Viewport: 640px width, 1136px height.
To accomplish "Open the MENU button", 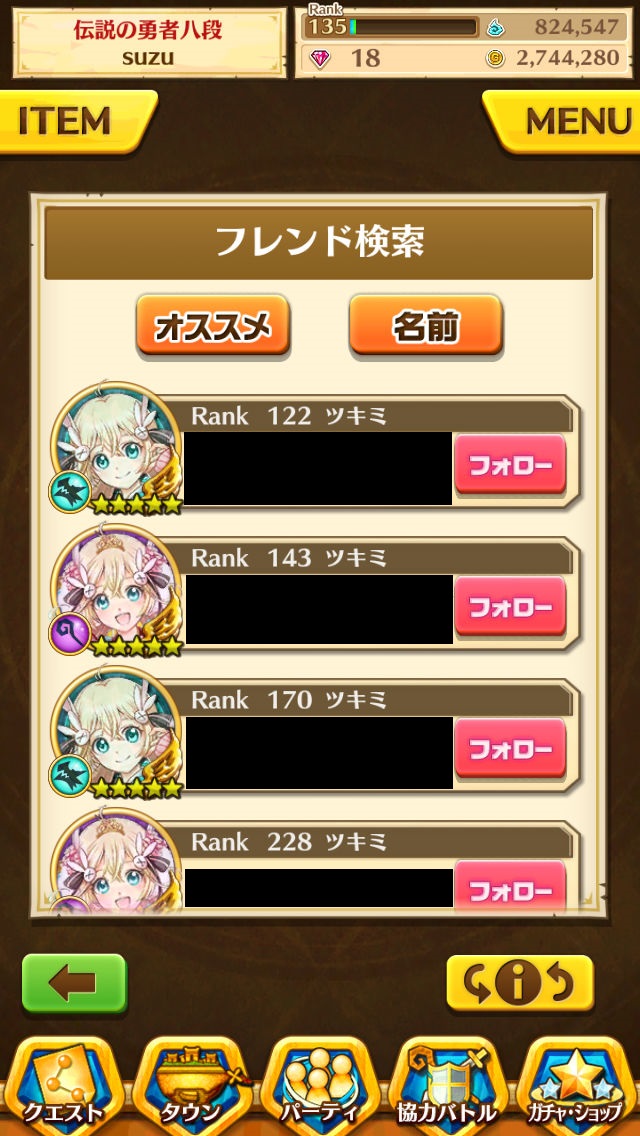I will (x=565, y=120).
